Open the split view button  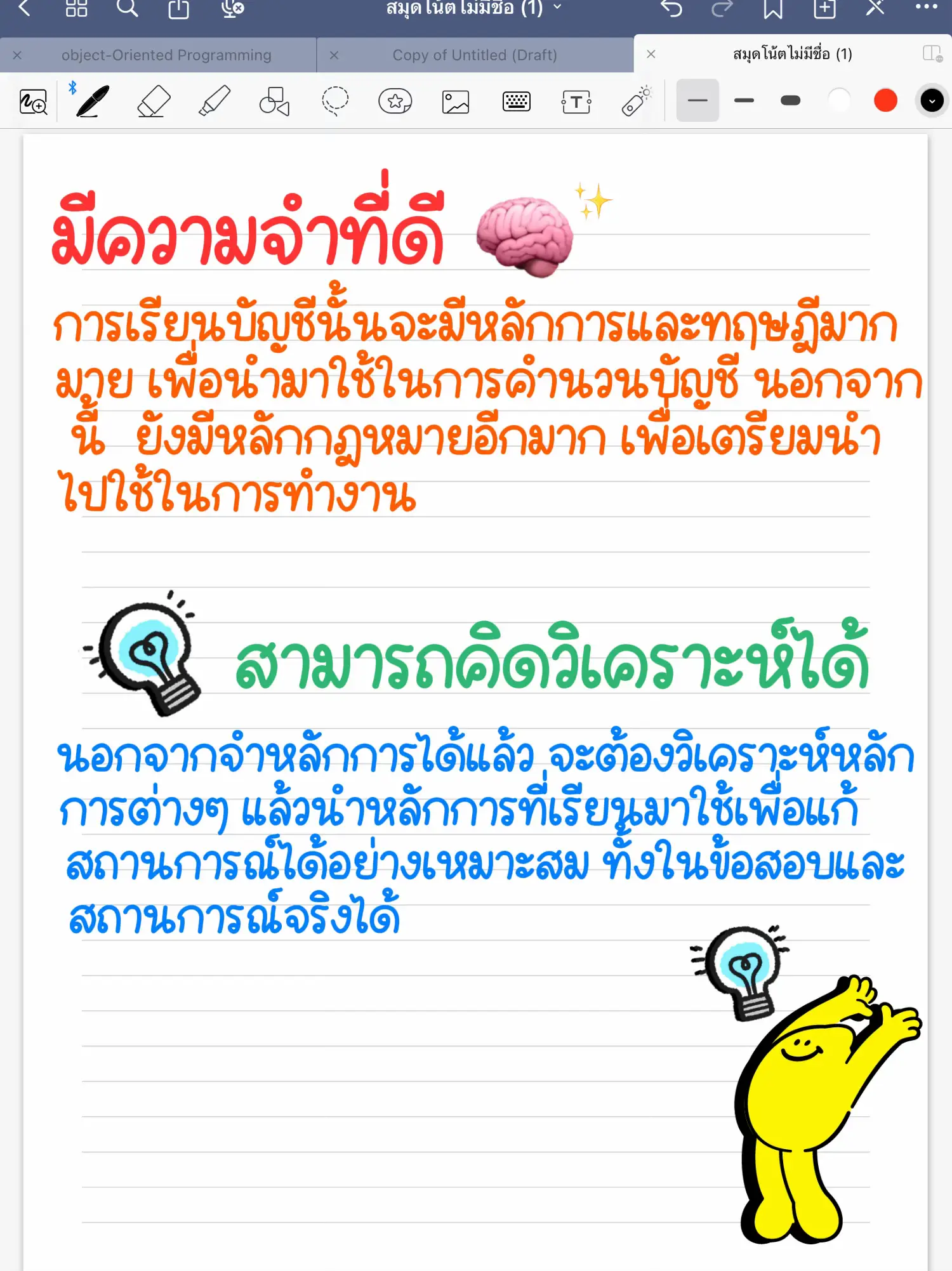pos(932,54)
